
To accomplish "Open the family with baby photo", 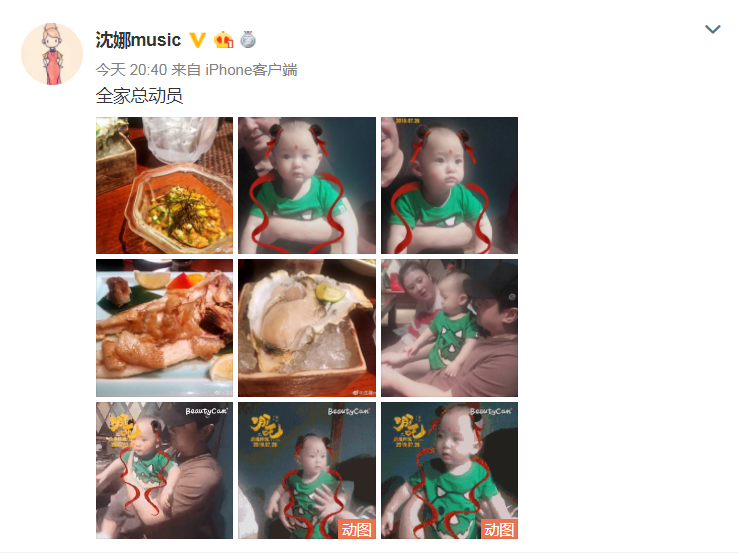I will click(449, 328).
